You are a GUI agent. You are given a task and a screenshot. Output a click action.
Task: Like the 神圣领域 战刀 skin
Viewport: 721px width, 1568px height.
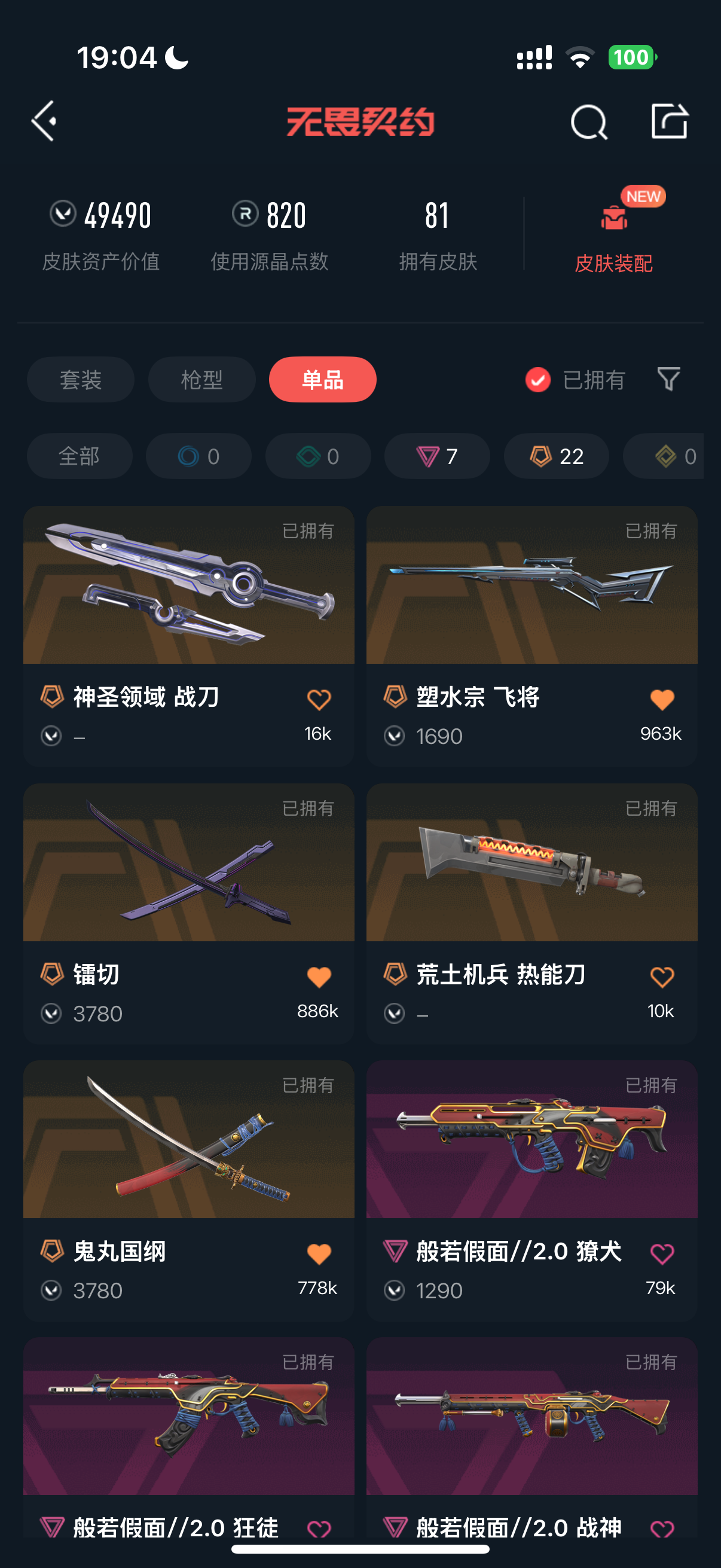(x=319, y=700)
